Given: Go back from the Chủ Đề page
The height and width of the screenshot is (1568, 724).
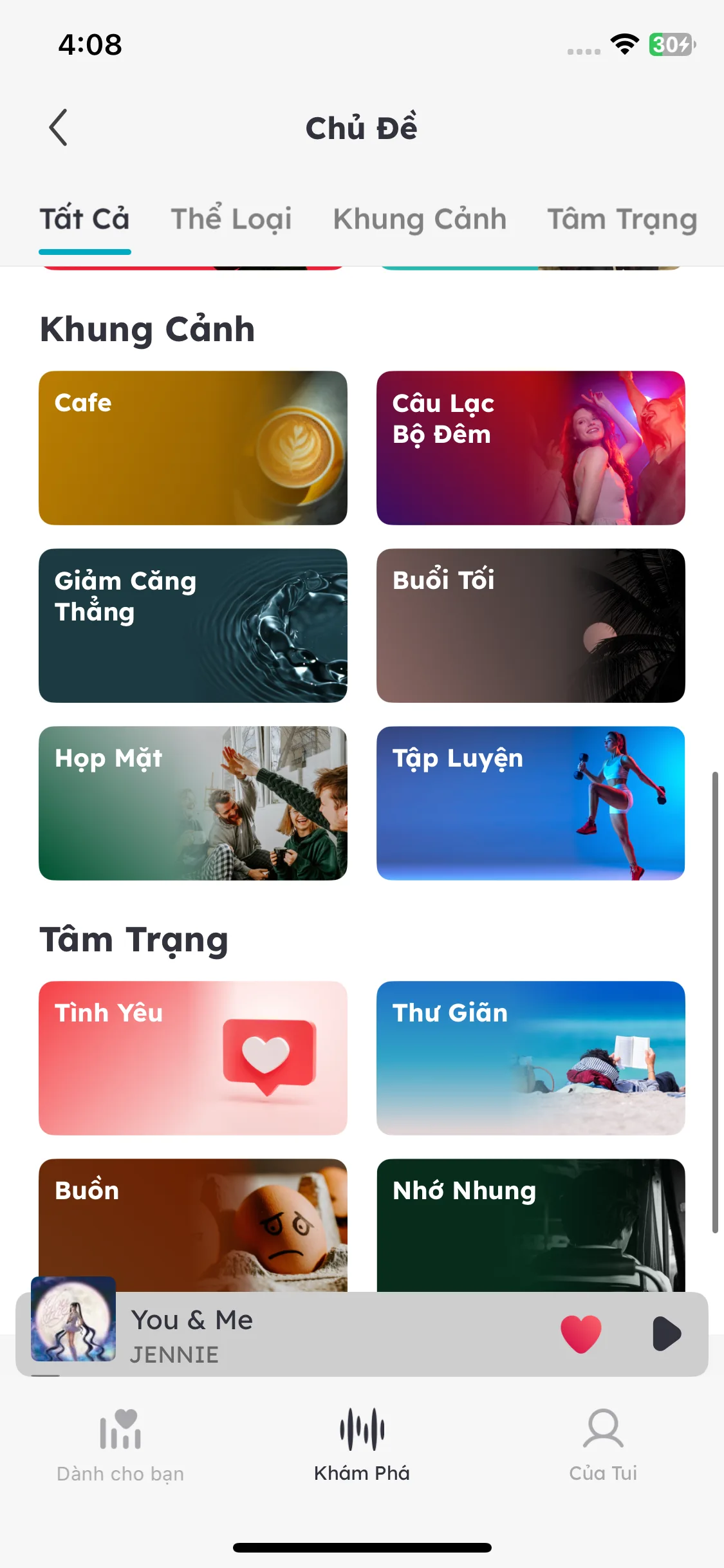Looking at the screenshot, I should (59, 127).
